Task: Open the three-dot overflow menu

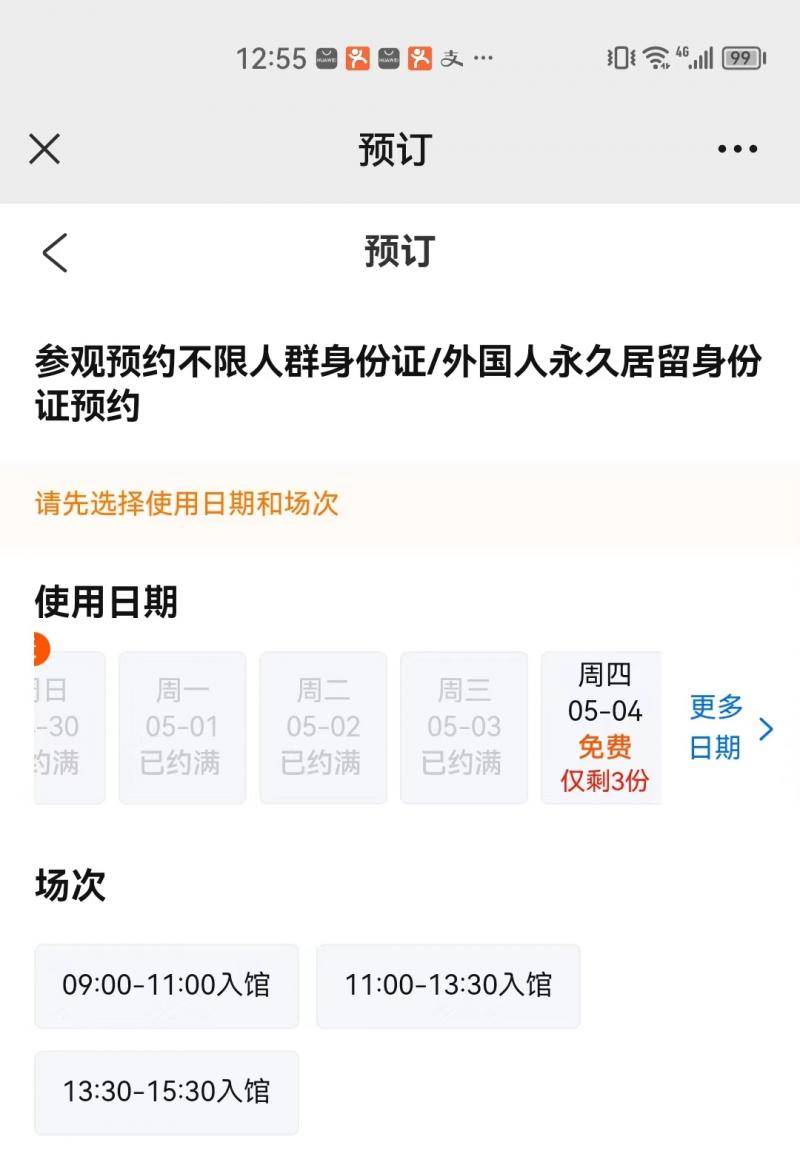Action: (x=737, y=149)
